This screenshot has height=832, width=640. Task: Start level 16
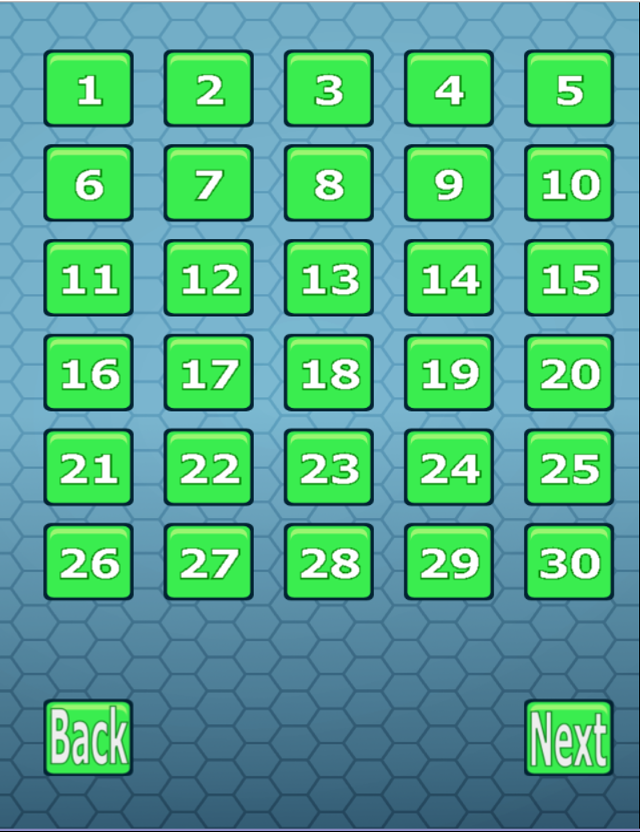88,373
